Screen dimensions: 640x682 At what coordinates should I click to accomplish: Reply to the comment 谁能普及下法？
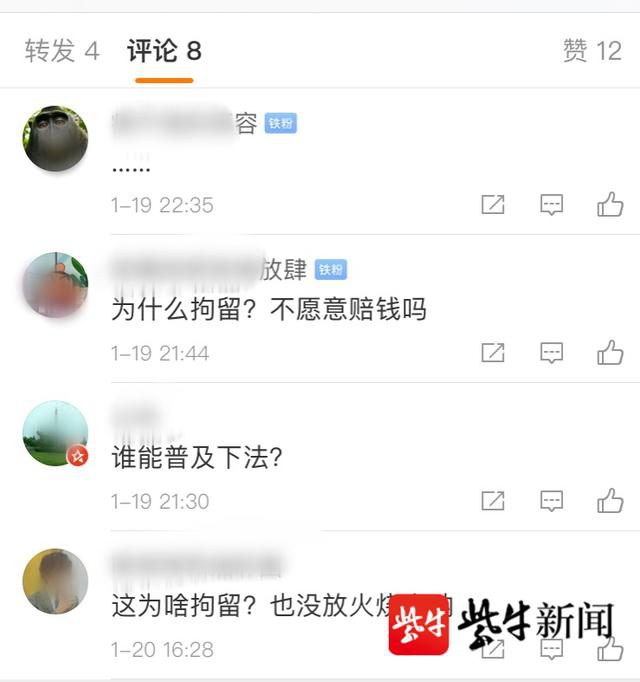point(551,501)
